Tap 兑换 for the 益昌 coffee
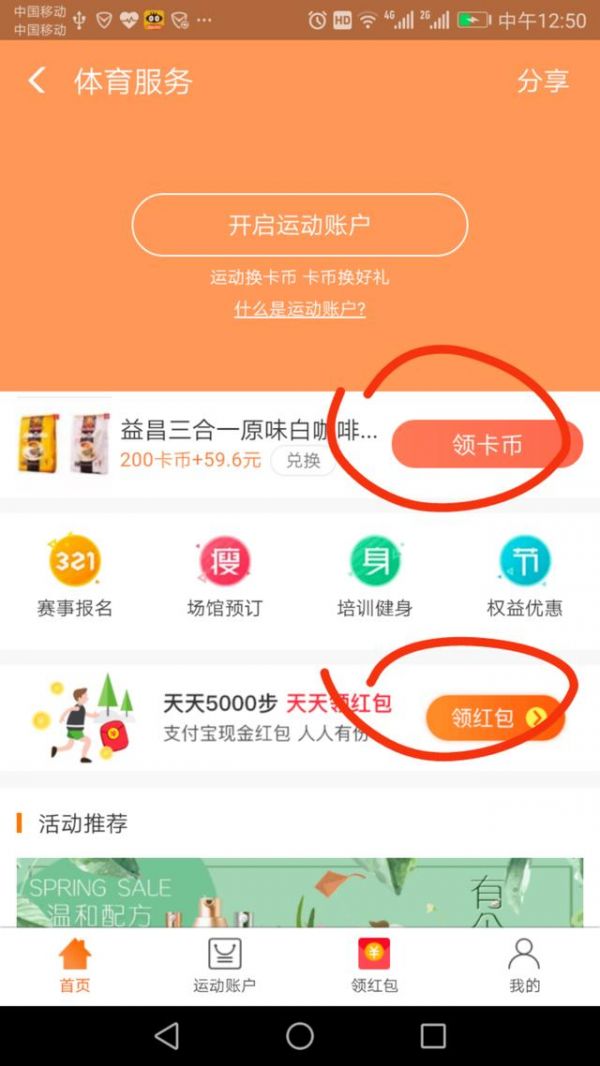 tap(303, 461)
